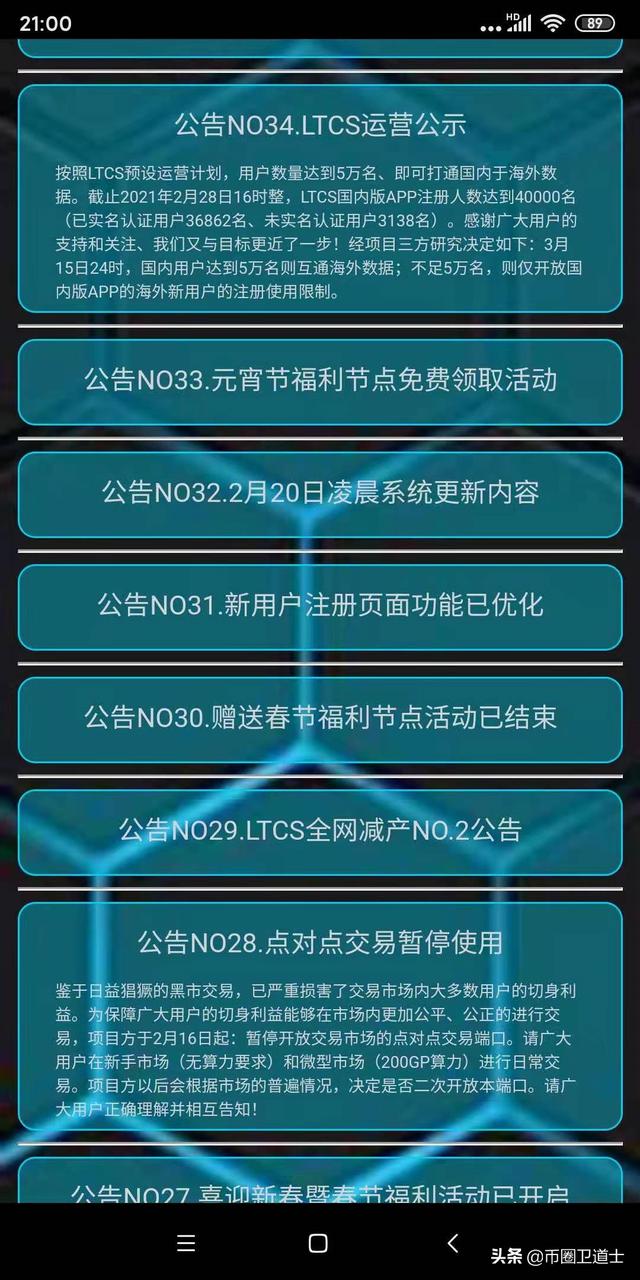Collapse announcement NO28 点对点交易暂停使用
Screen dimensions: 640x1280
click(320, 942)
